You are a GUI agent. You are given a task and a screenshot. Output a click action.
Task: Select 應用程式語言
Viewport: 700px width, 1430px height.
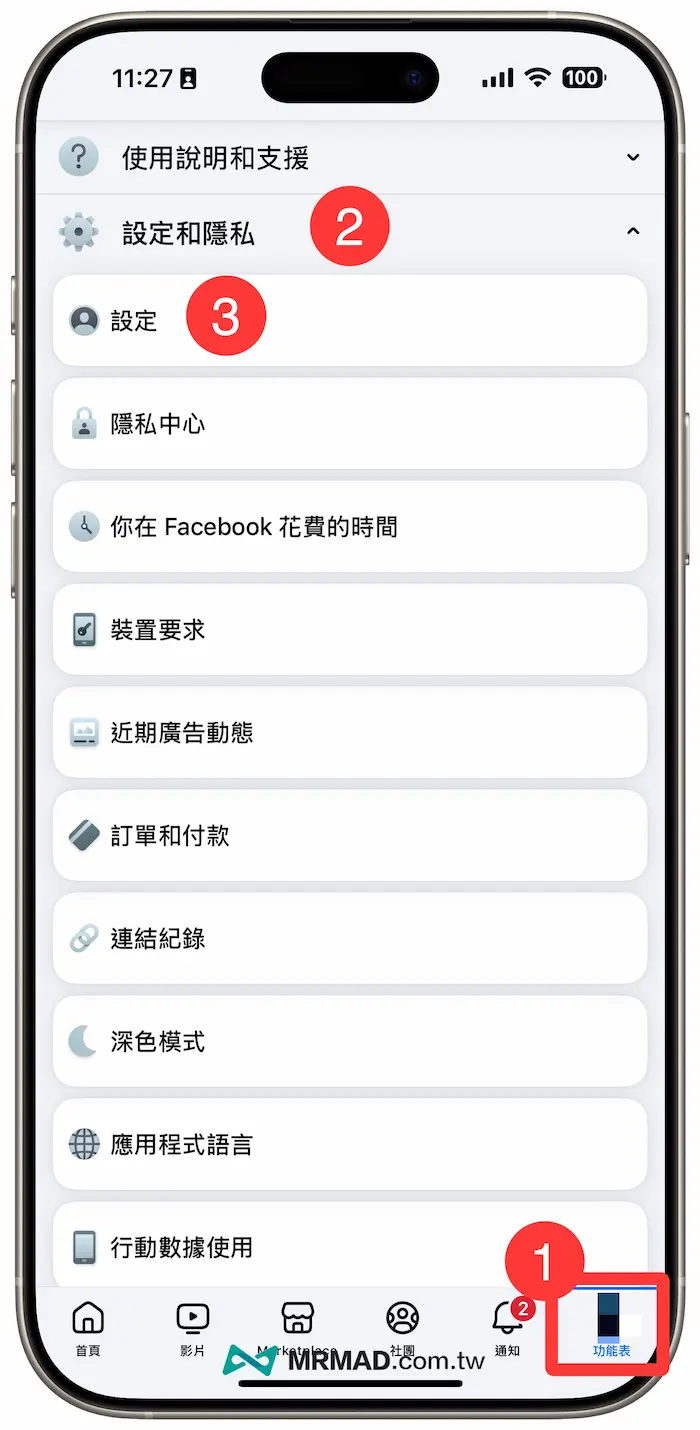350,1145
